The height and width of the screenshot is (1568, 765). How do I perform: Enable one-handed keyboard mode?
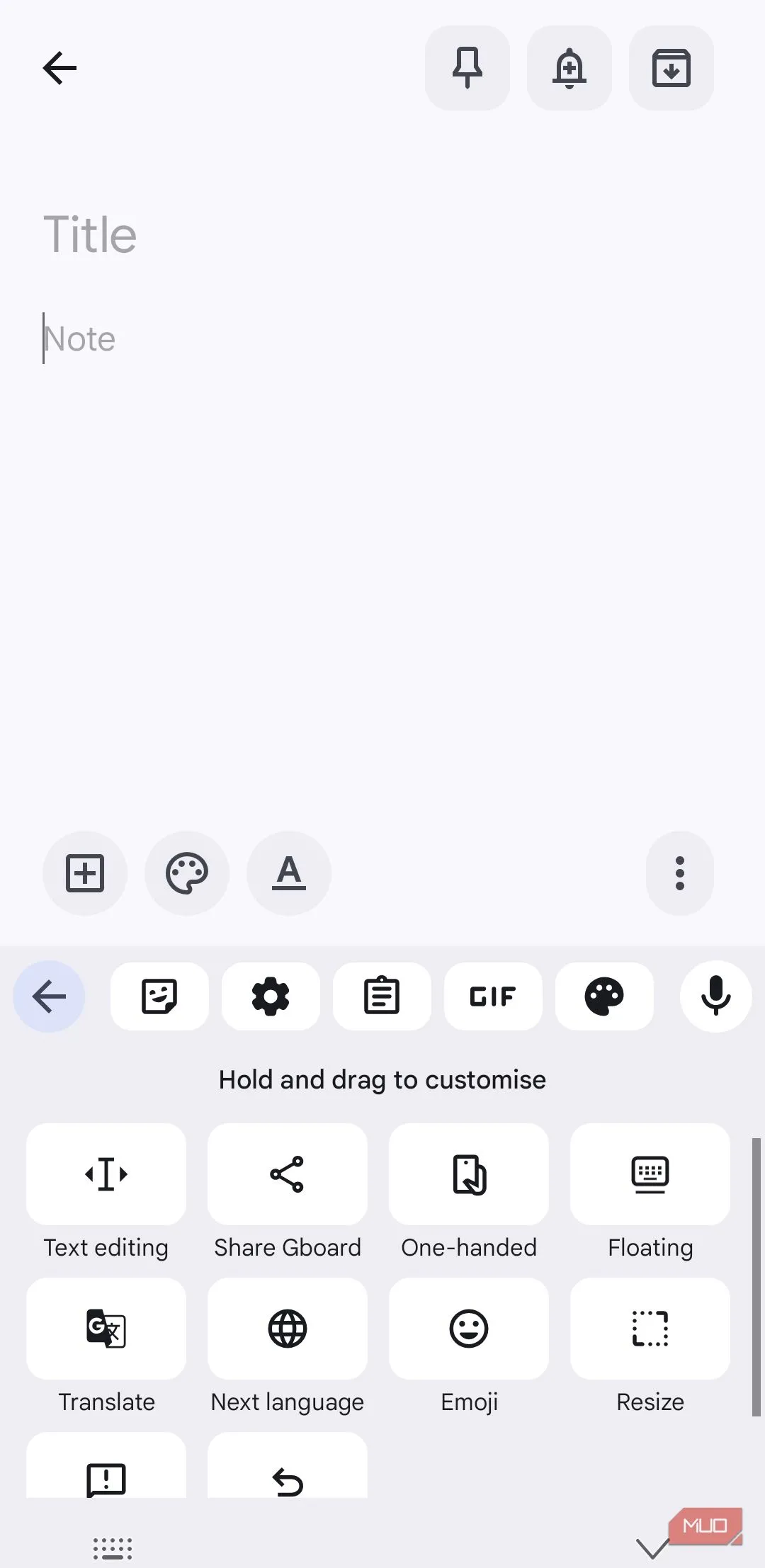point(468,1175)
